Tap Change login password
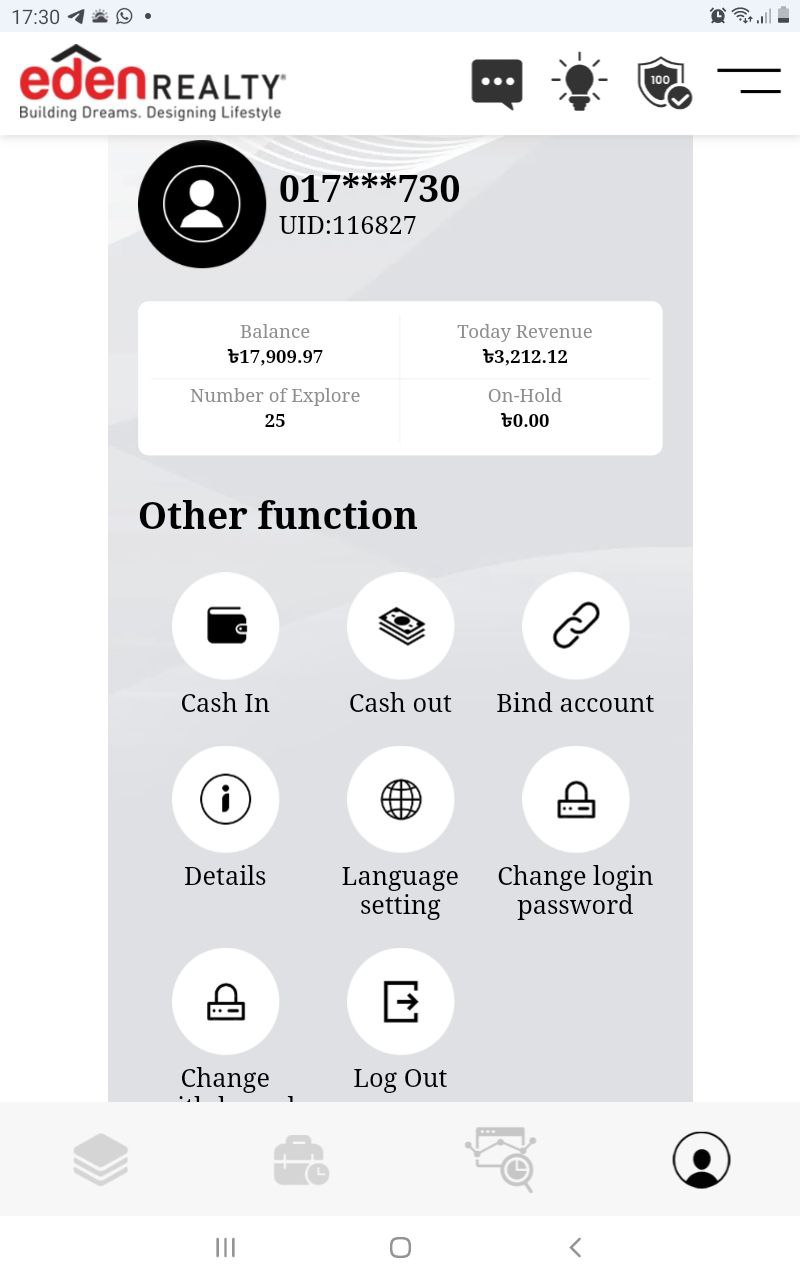Viewport: 800px width, 1280px height. 575,799
